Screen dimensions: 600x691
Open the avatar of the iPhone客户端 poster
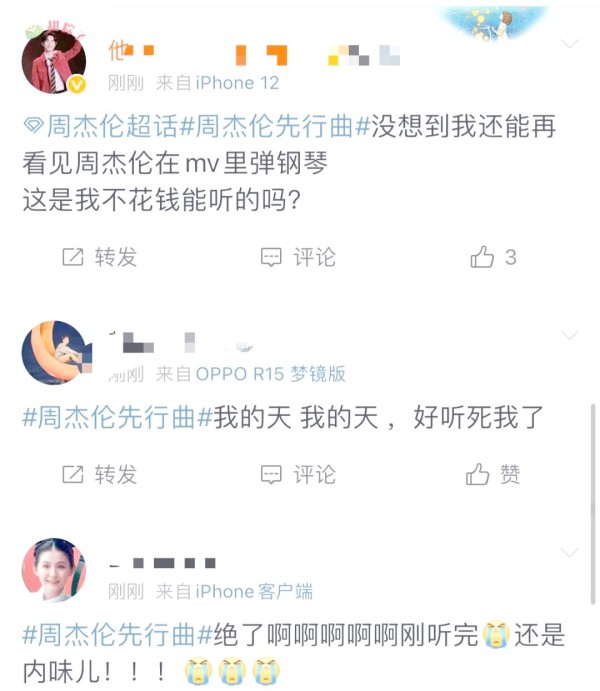point(53,570)
